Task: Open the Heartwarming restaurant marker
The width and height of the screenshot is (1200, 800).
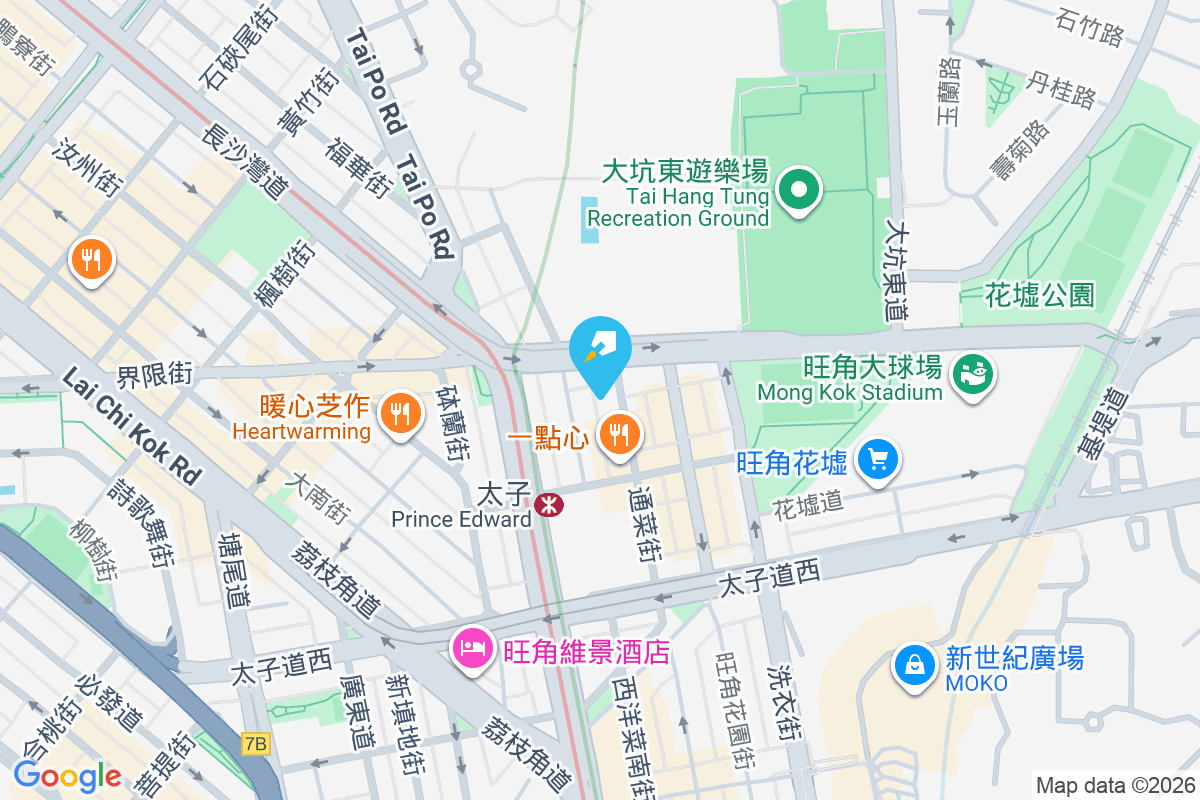Action: [x=400, y=413]
